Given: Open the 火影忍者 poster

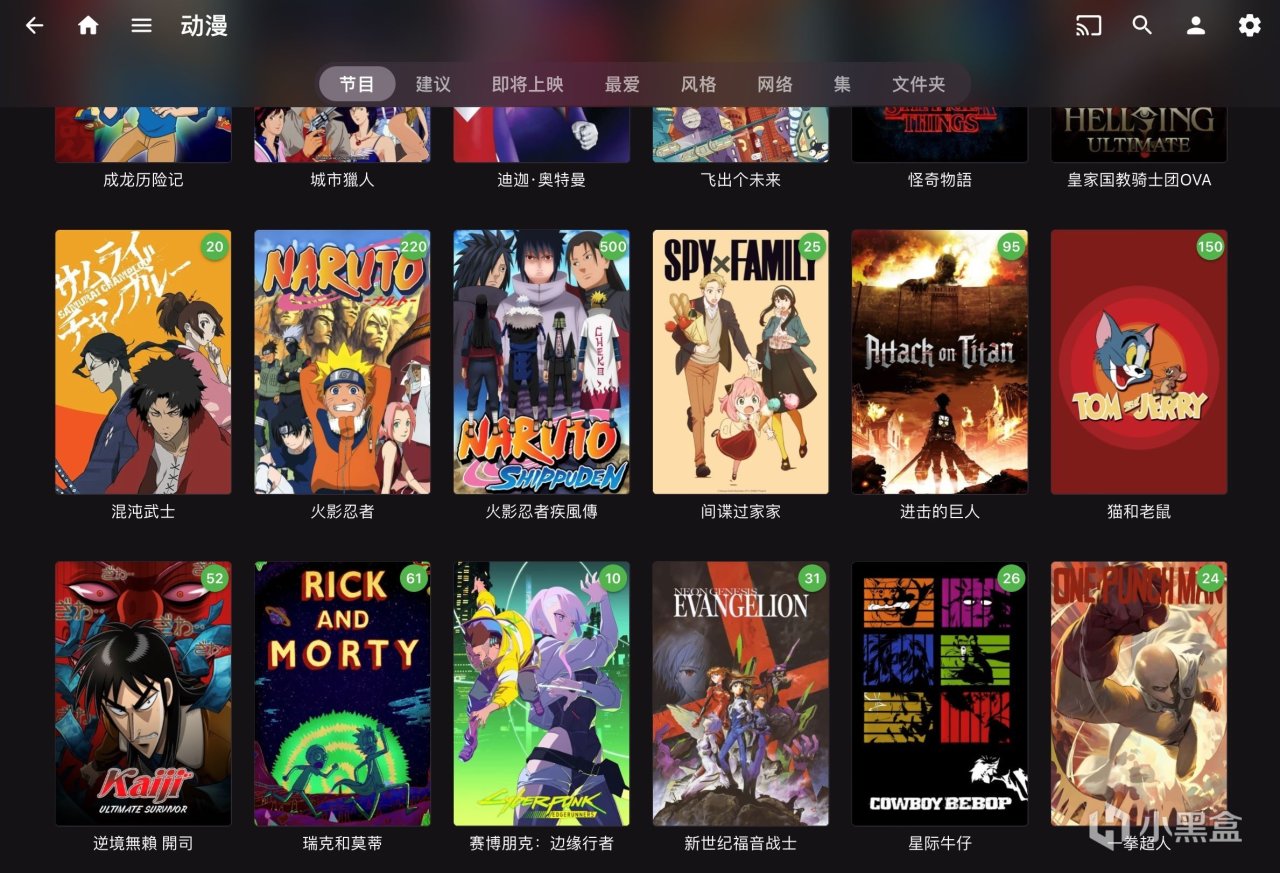Looking at the screenshot, I should tap(342, 362).
